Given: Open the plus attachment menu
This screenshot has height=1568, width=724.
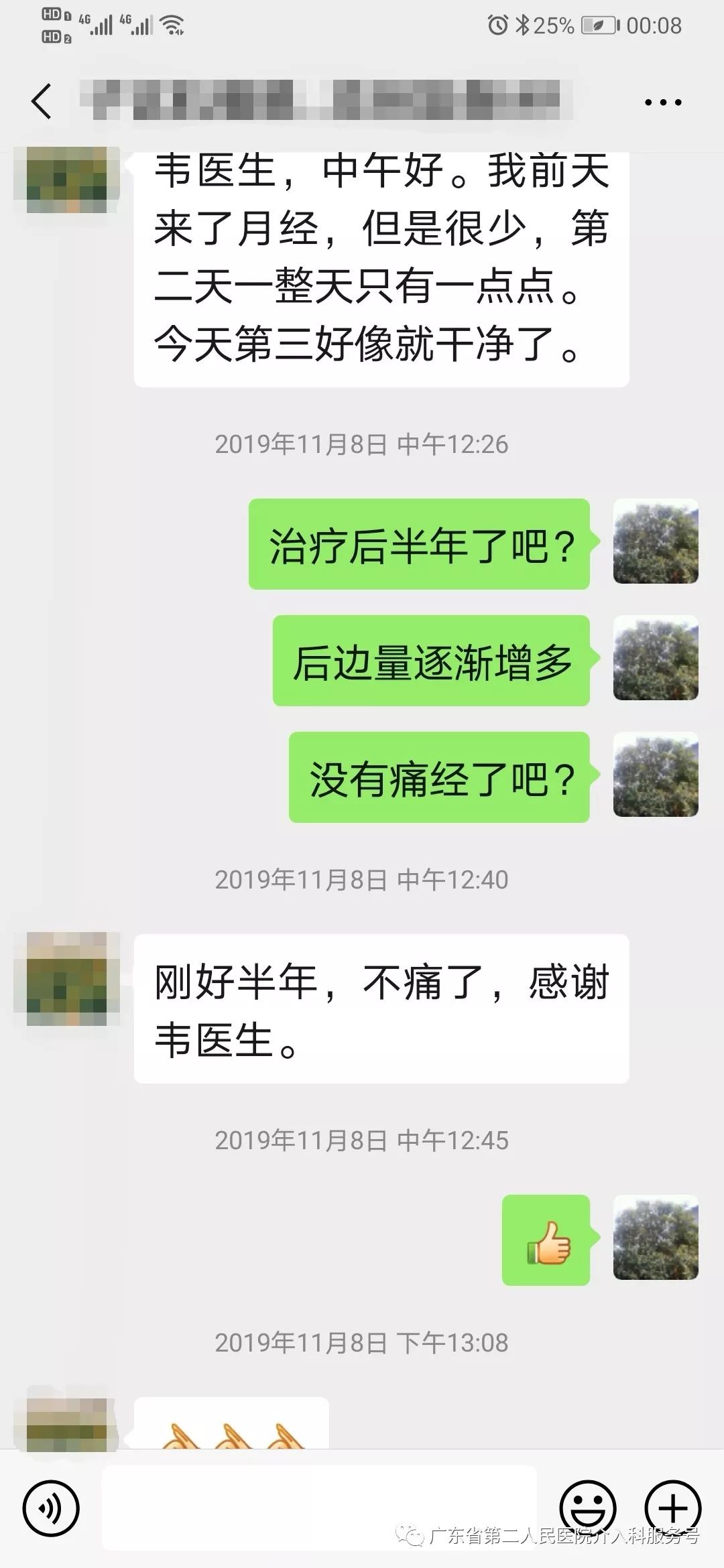Looking at the screenshot, I should (x=672, y=1508).
